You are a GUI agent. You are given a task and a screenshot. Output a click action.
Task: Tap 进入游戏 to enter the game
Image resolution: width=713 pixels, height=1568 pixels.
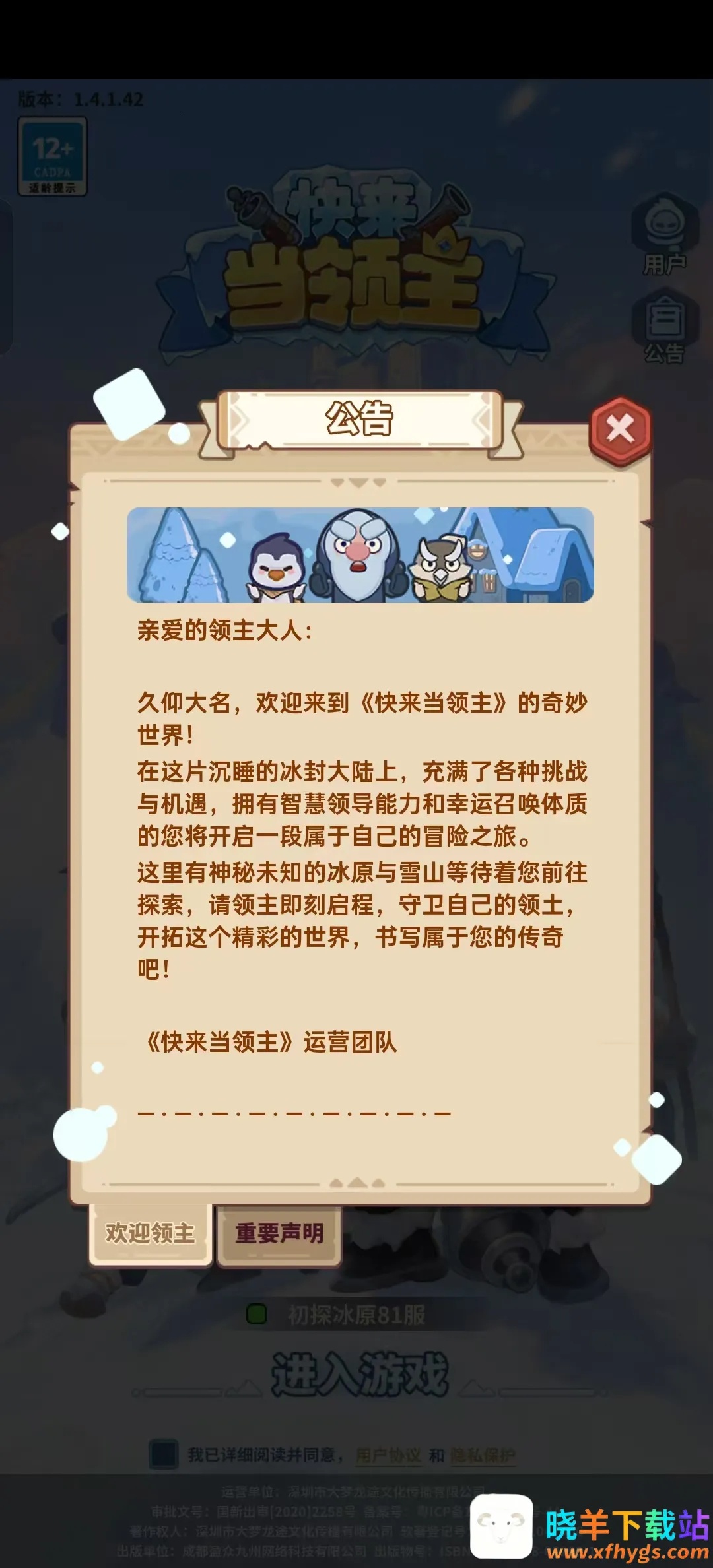(360, 1374)
